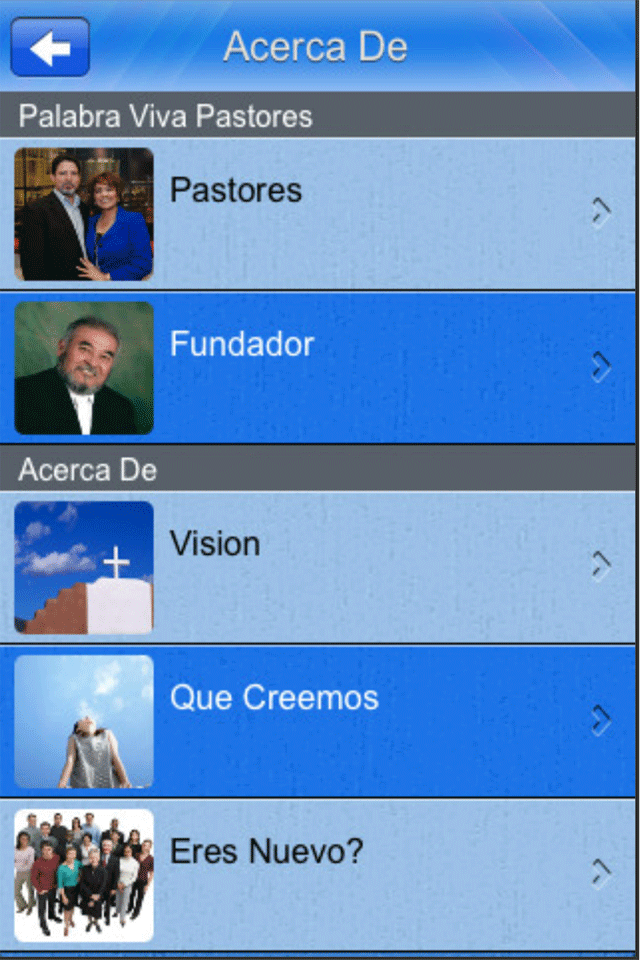Go back using the arrow button
Viewport: 640px width, 960px height.
pyautogui.click(x=50, y=47)
